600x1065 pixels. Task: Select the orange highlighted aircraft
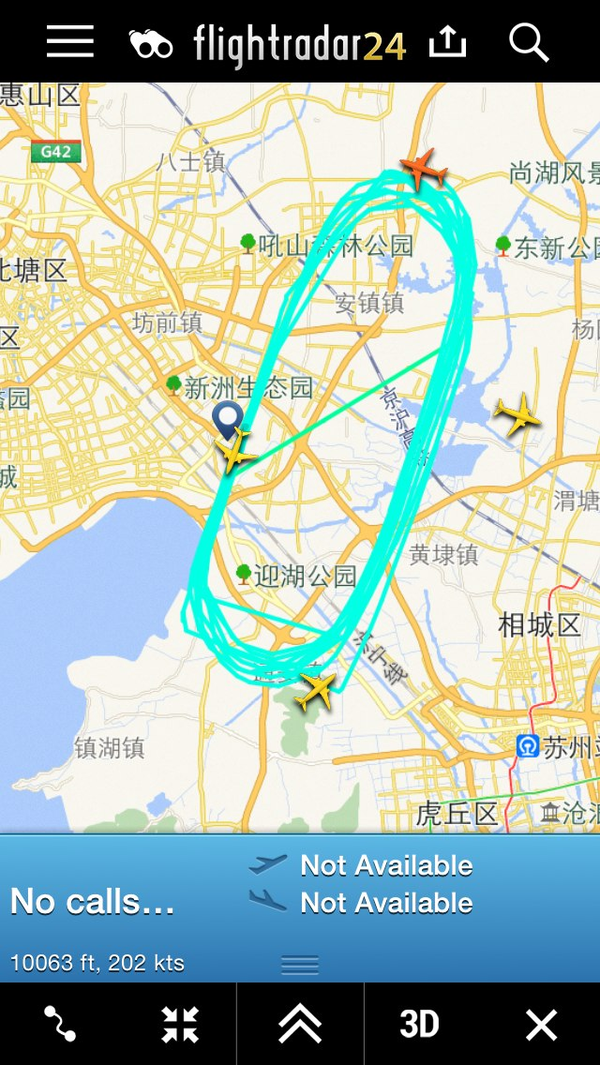tap(423, 168)
